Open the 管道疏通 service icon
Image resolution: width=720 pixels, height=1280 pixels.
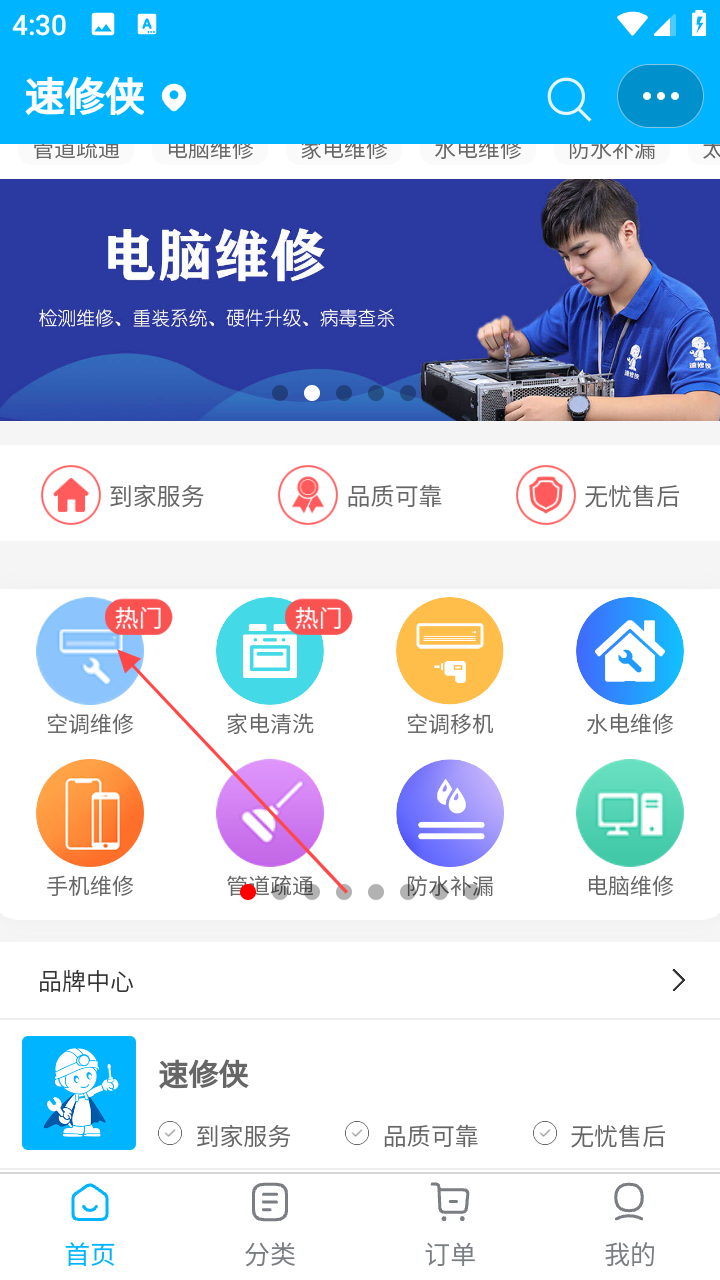pos(270,814)
